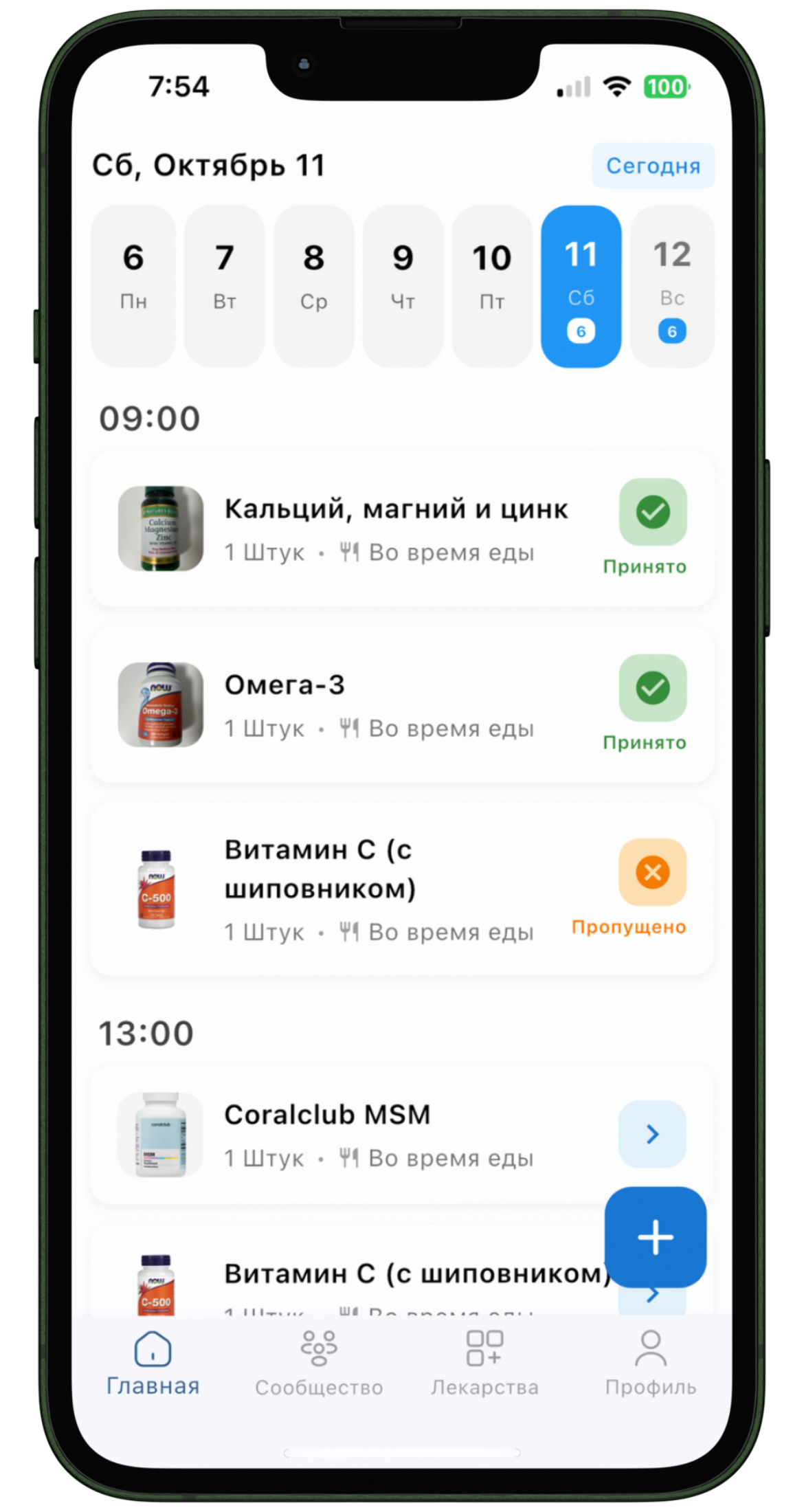
Task: Select Monday 6 in the calendar strip
Action: click(x=133, y=285)
